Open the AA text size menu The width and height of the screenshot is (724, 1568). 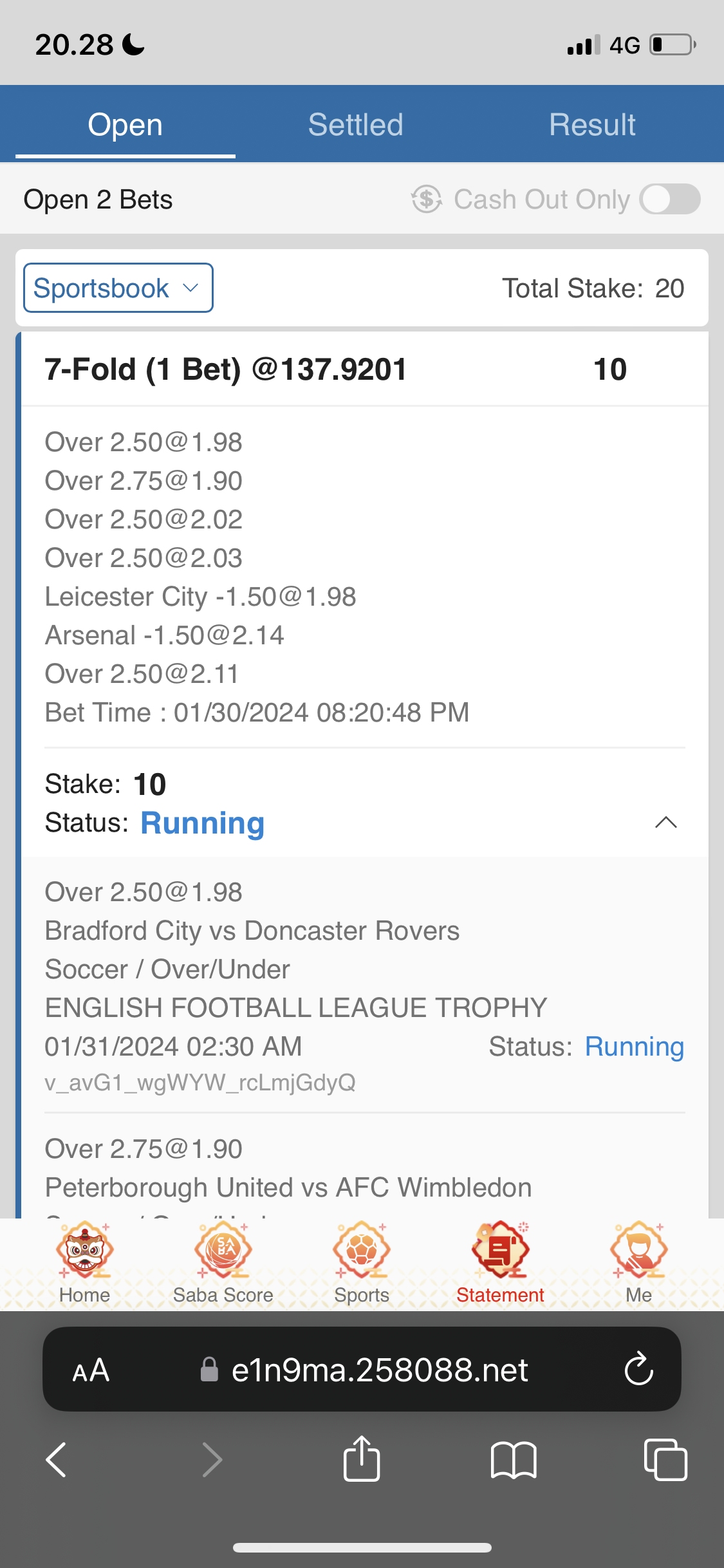(91, 1370)
